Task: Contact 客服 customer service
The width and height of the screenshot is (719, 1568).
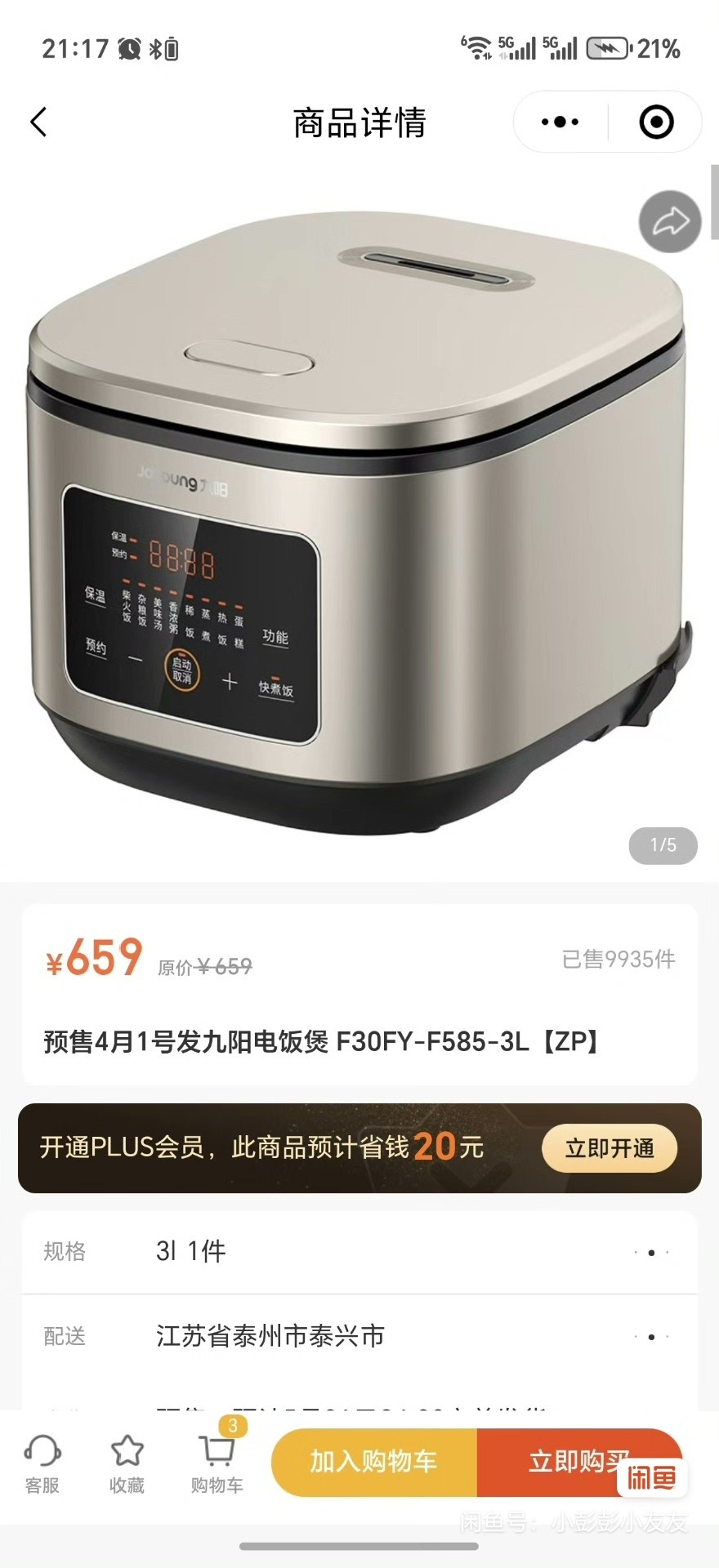Action: coord(42,1465)
